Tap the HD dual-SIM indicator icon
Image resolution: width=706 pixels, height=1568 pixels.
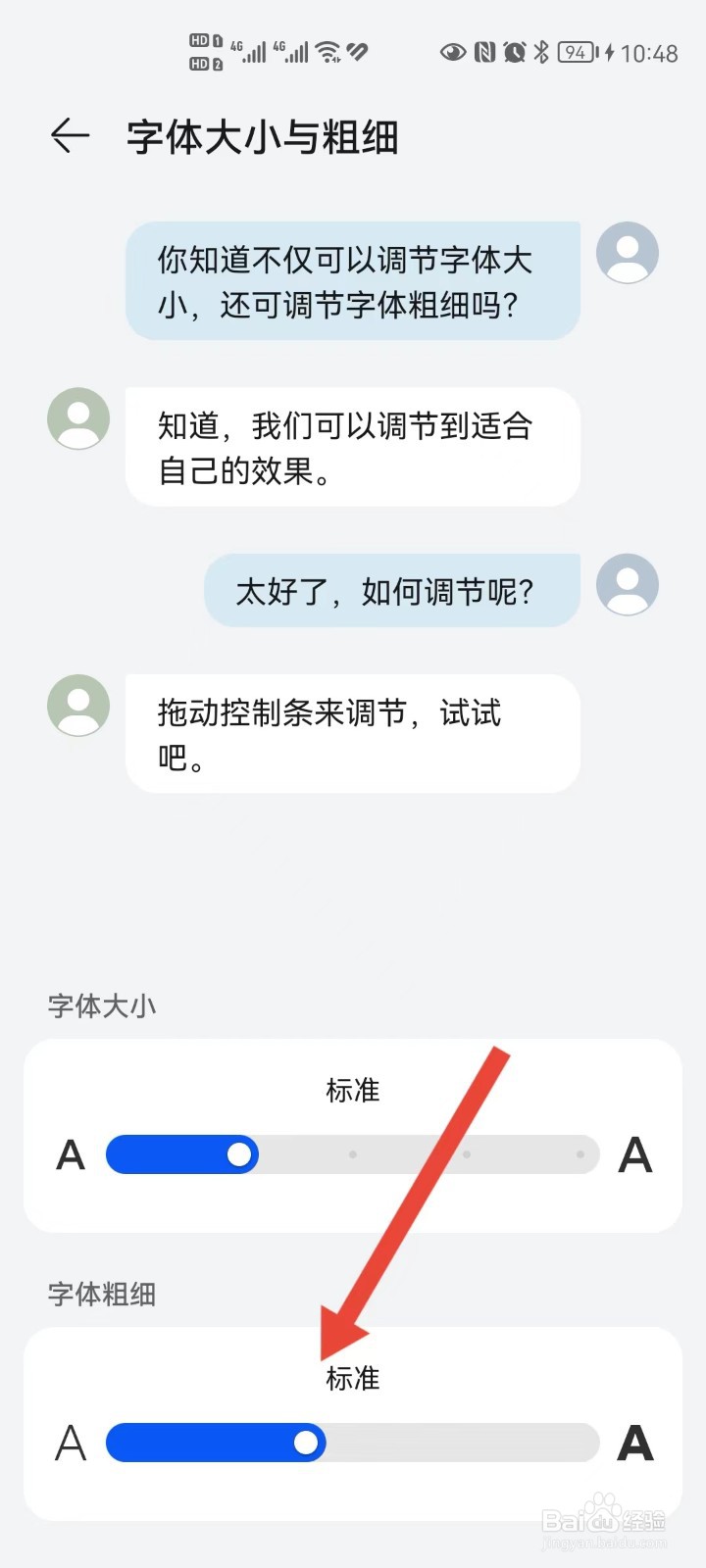click(x=206, y=52)
